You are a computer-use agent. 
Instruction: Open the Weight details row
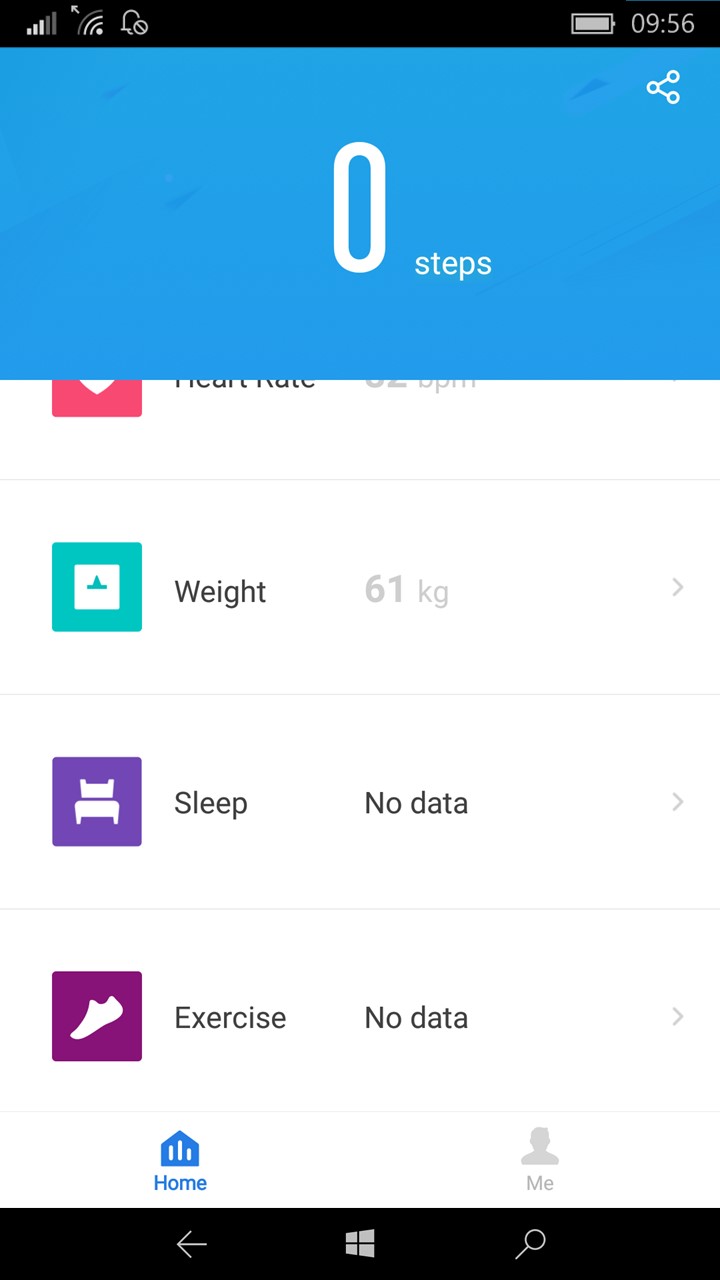click(360, 587)
